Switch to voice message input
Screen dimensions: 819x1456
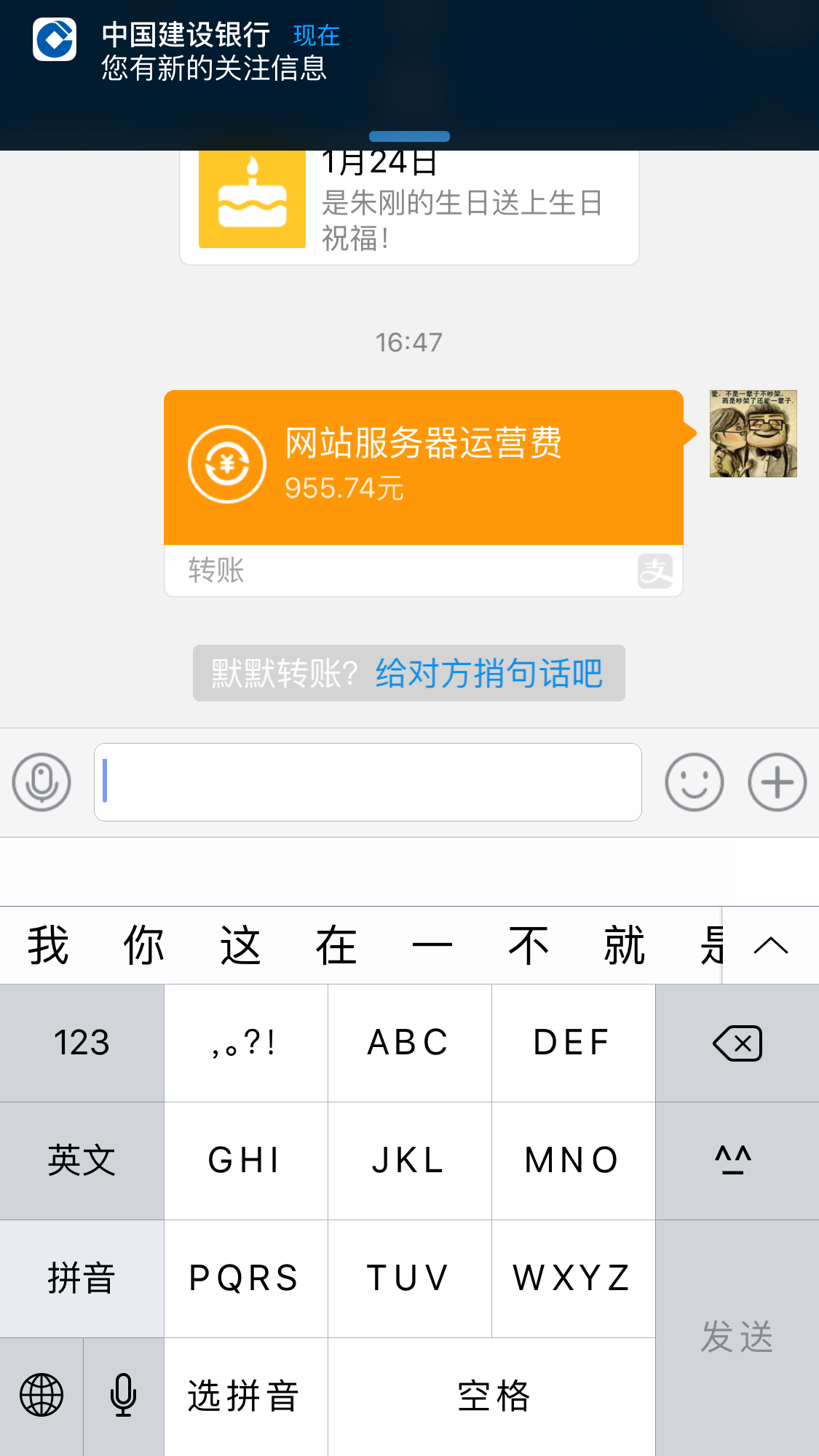point(41,782)
